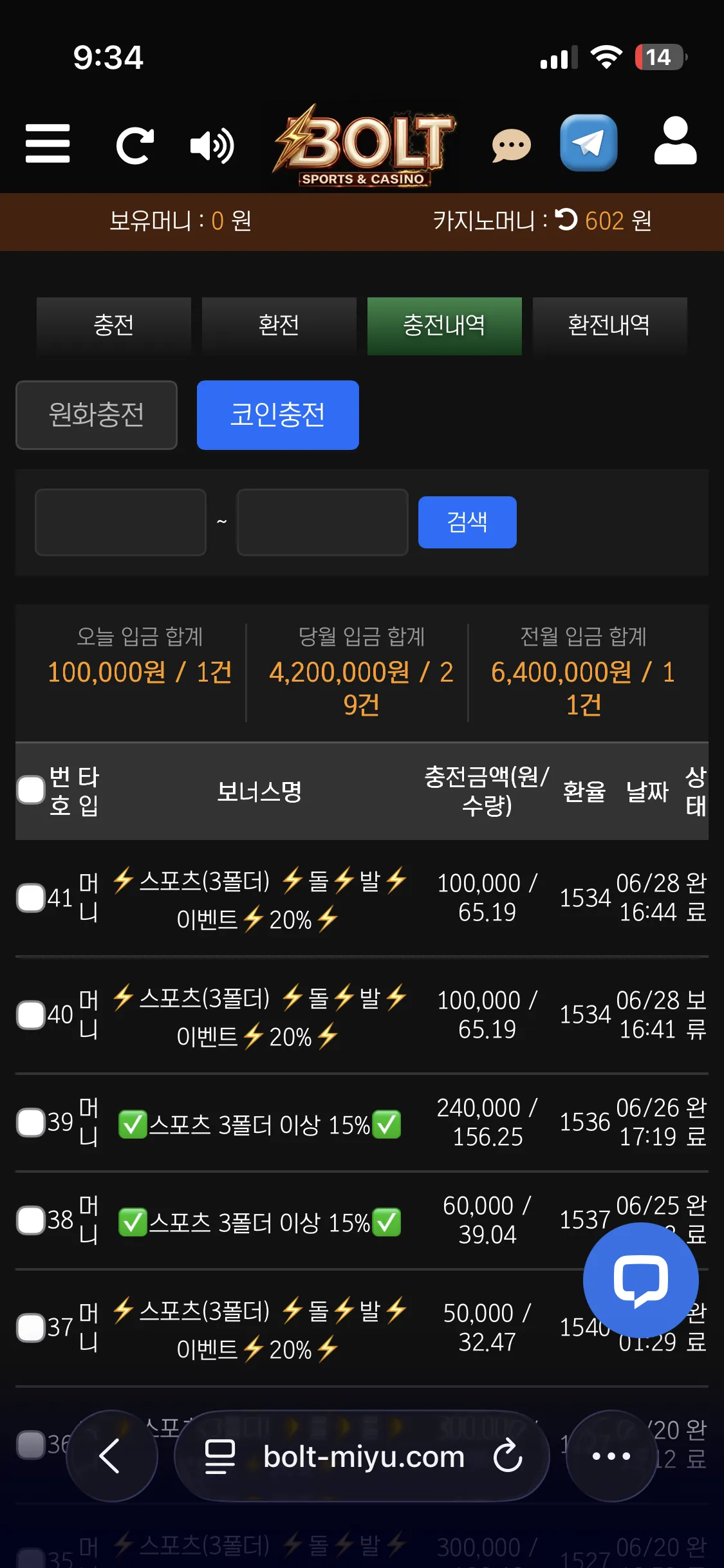Switch to the 환전내역 tab
724x1568 pixels.
pyautogui.click(x=609, y=326)
